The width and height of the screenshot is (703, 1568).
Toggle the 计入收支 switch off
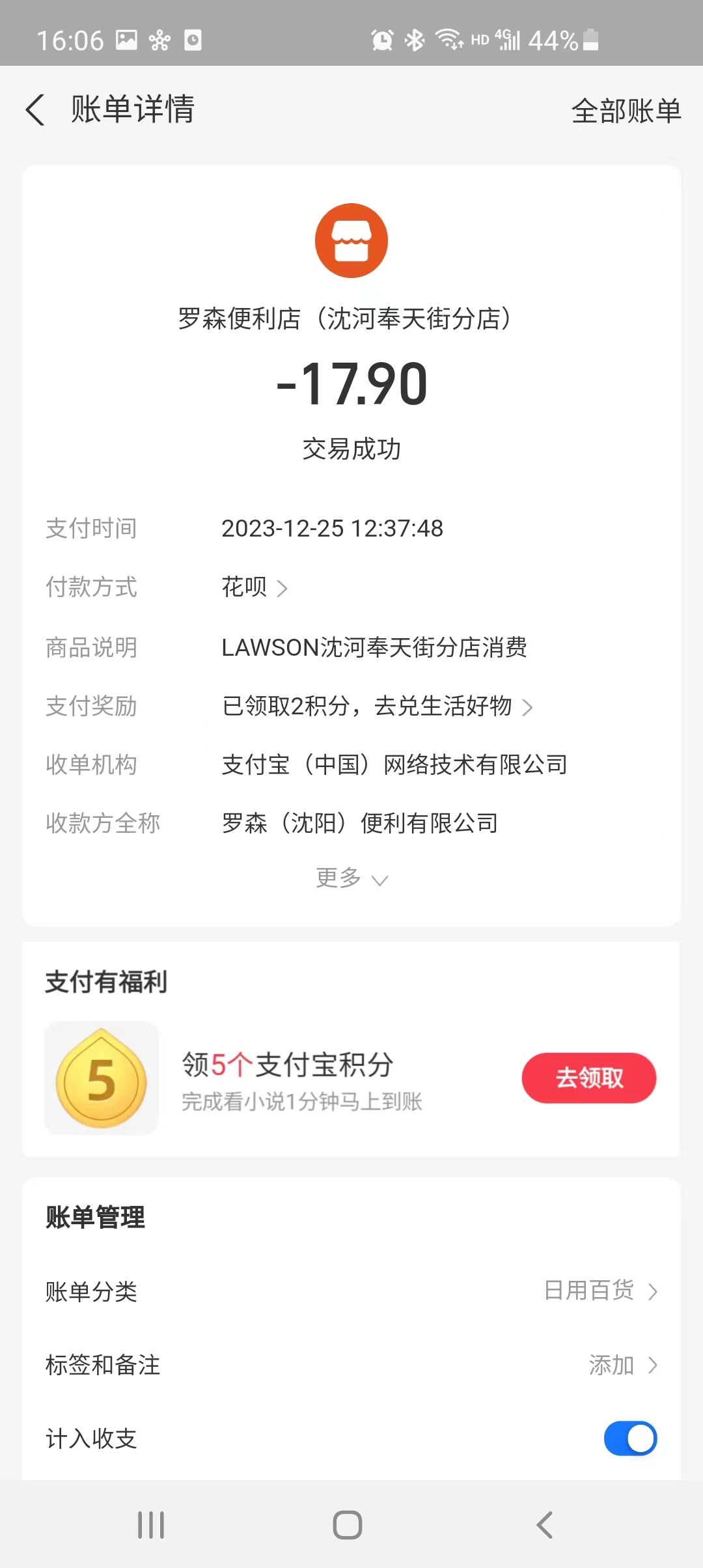tap(629, 1438)
